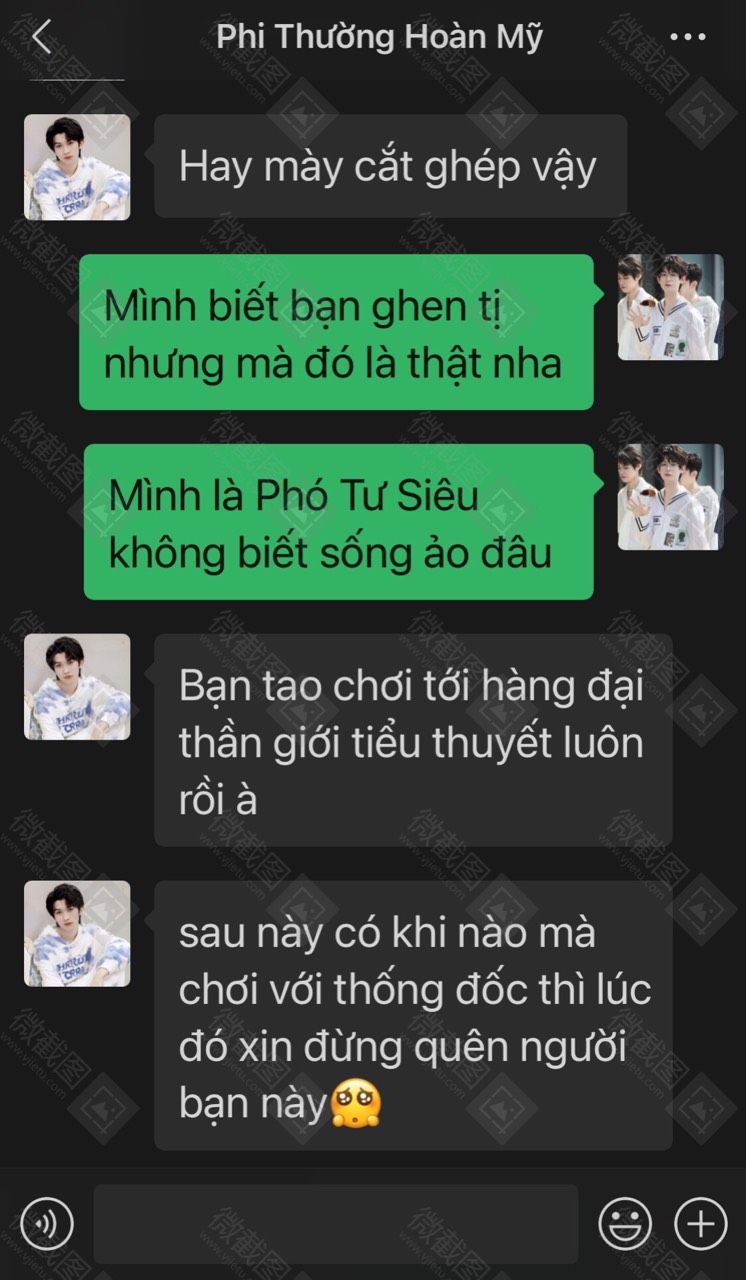Switch to voice message input
Viewport: 746px width, 1280px height.
[47, 1223]
